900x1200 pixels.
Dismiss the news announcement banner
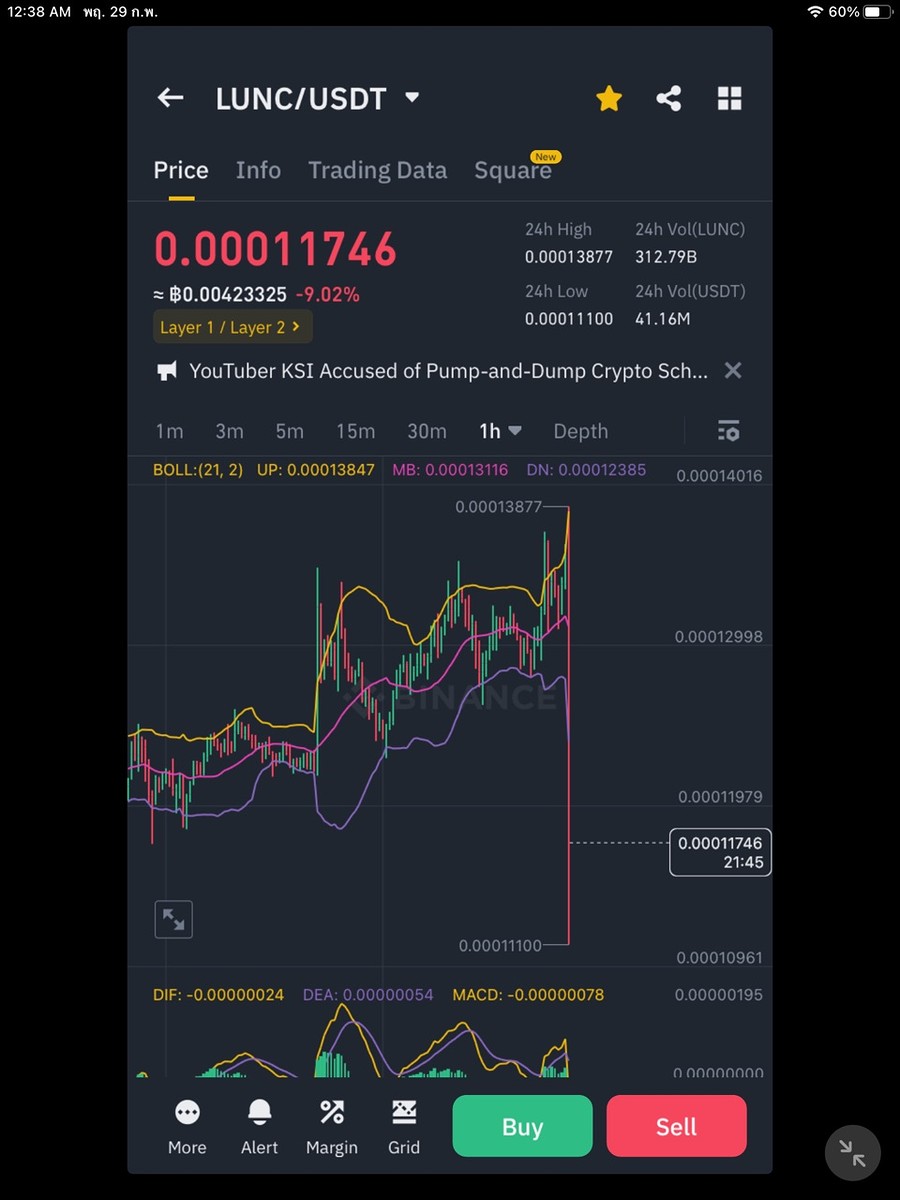tap(733, 371)
